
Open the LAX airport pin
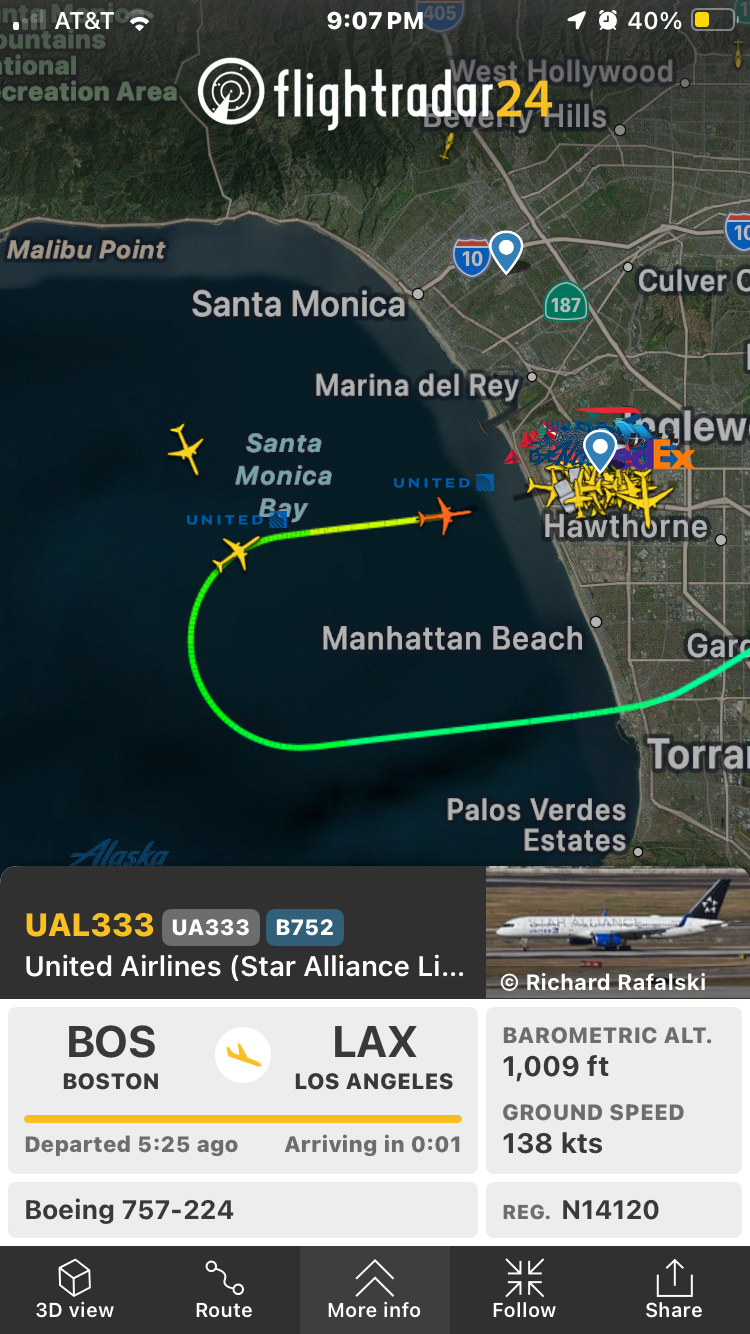click(x=600, y=449)
